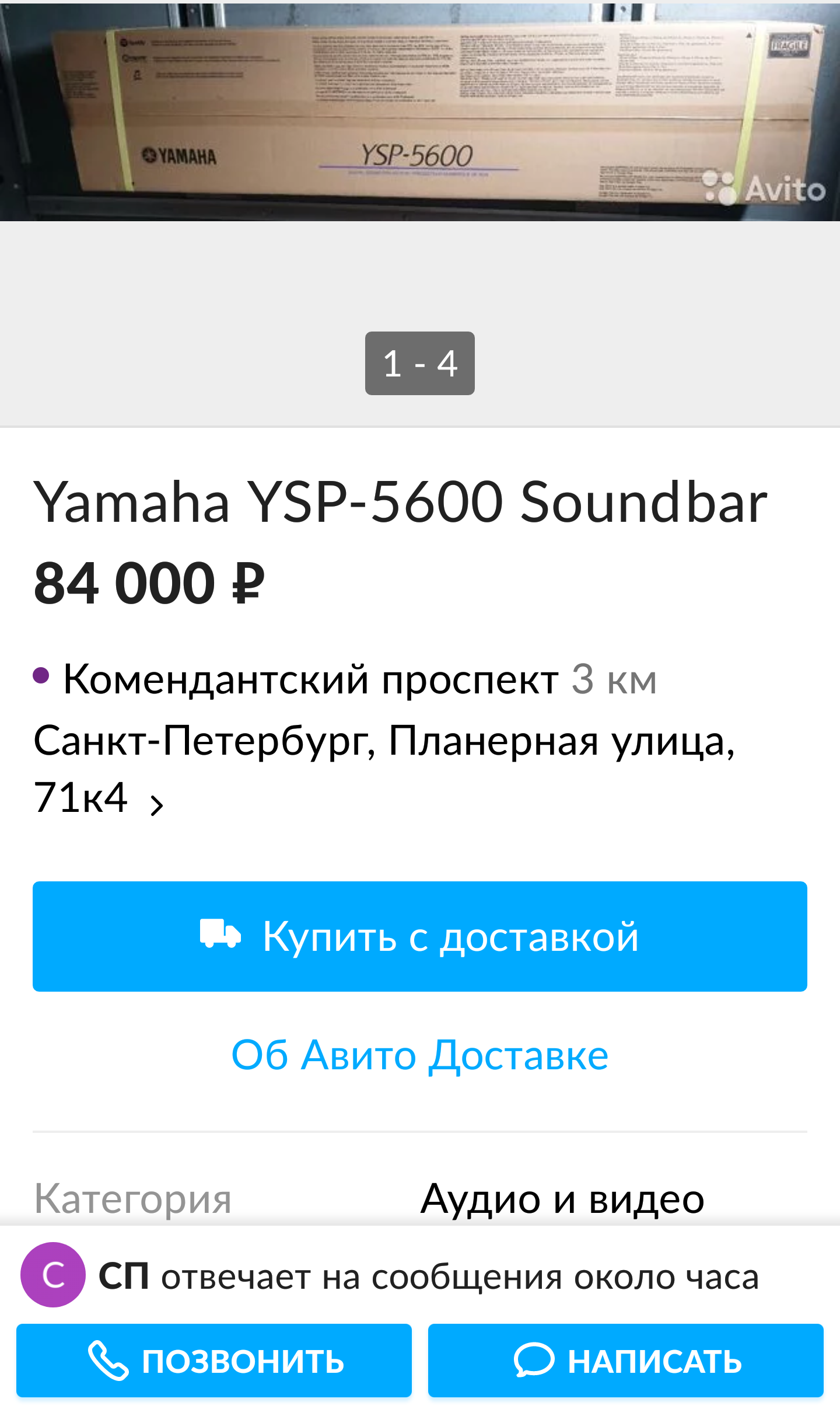Tap the Купить с доставкой button
Image resolution: width=840 pixels, height=1409 pixels.
(420, 936)
